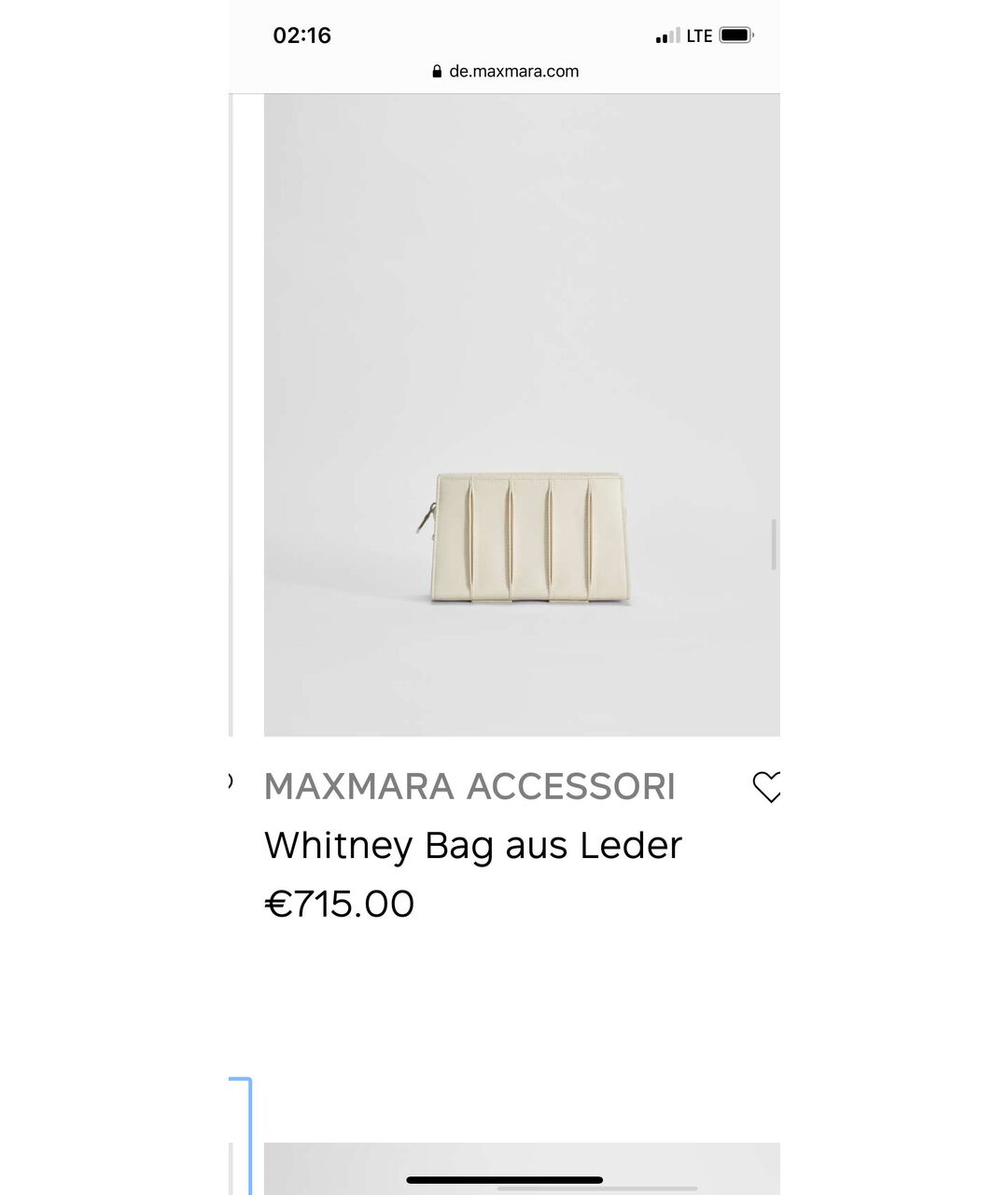
Task: Open the Whitney Bag product image
Action: pyautogui.click(x=522, y=415)
